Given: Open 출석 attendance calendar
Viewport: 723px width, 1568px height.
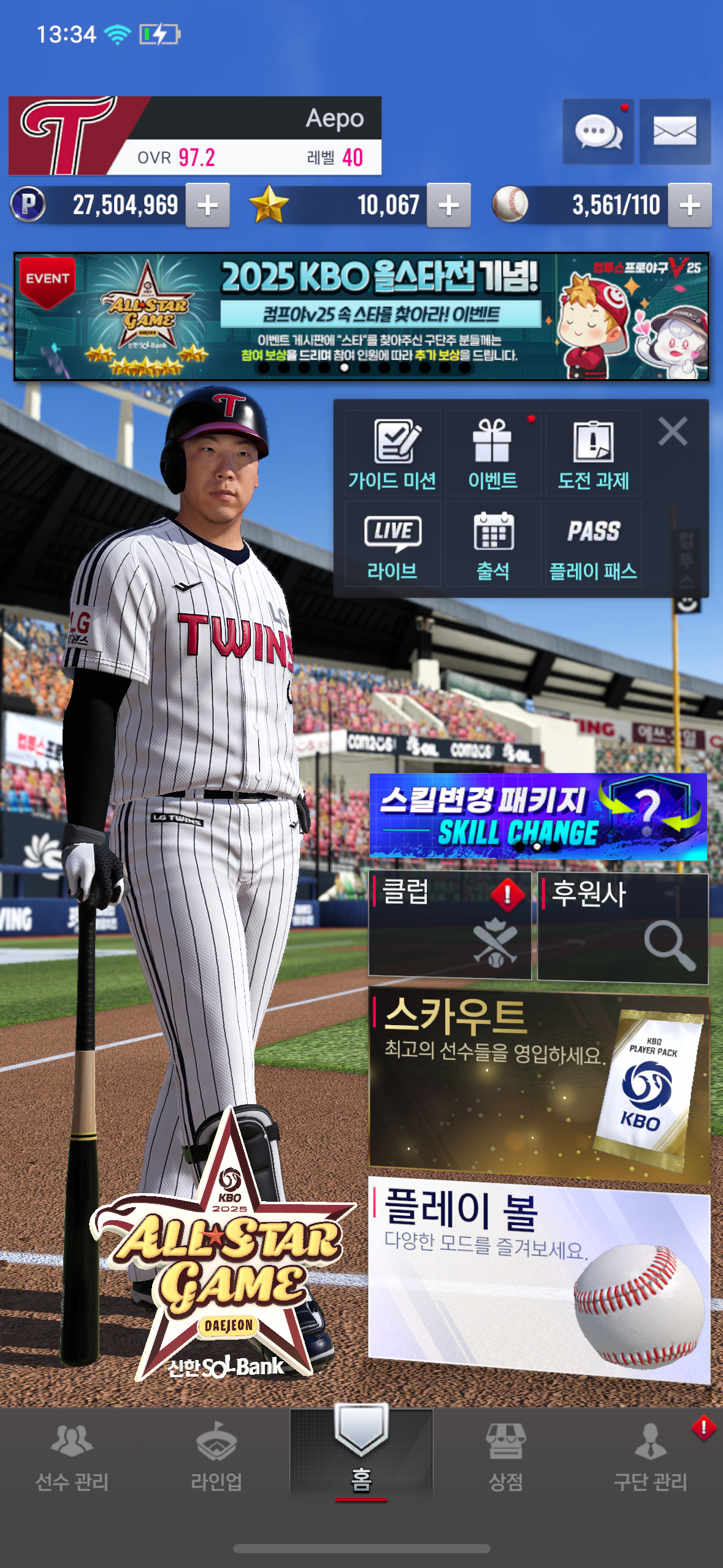Looking at the screenshot, I should click(x=492, y=544).
